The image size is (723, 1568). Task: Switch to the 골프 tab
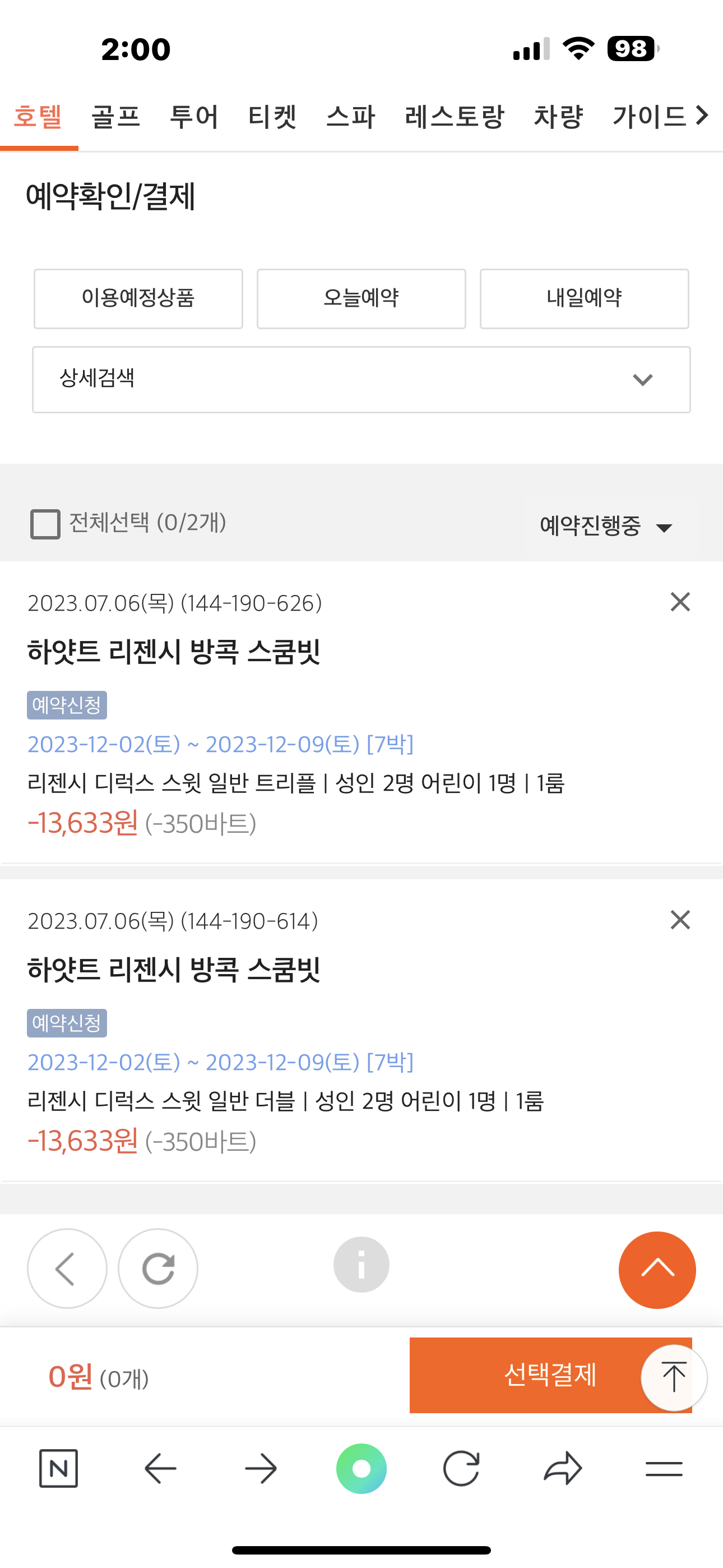(115, 116)
